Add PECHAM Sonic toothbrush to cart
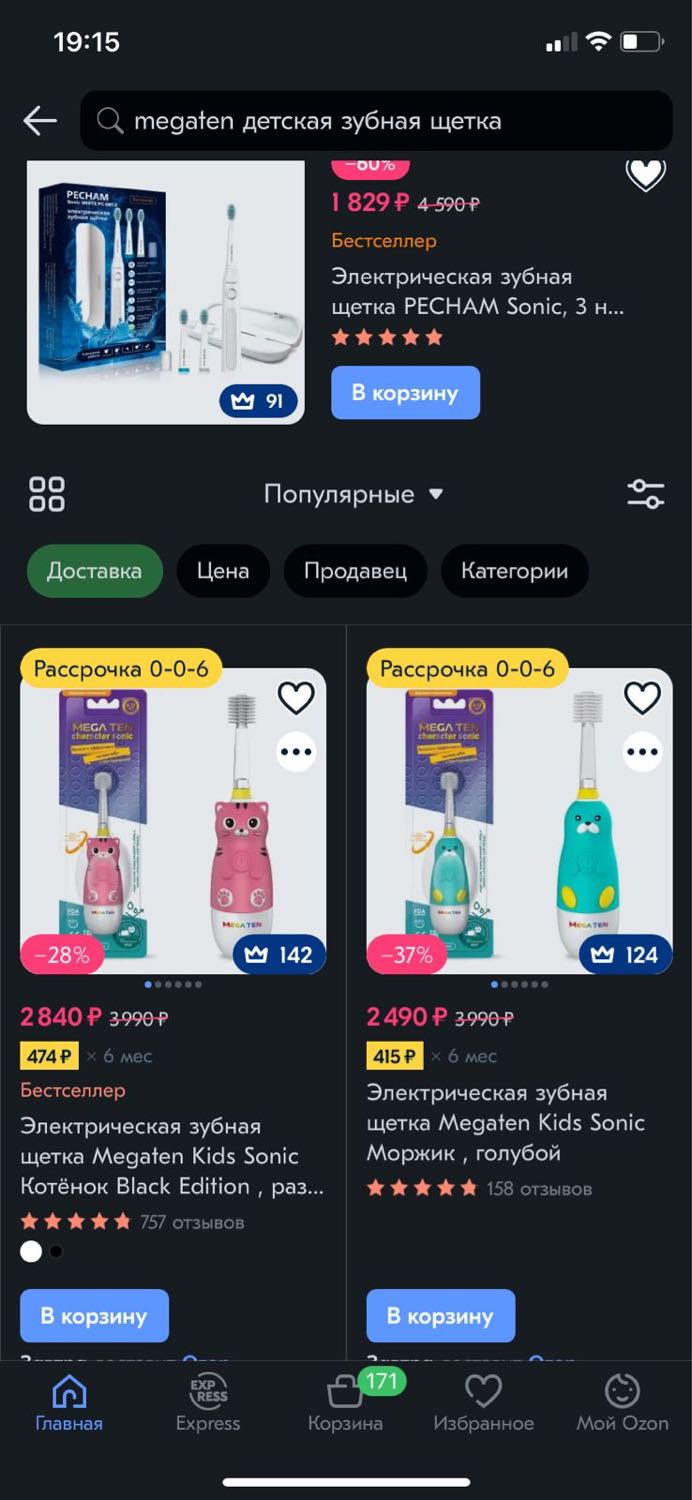This screenshot has height=1500, width=692. tap(405, 393)
